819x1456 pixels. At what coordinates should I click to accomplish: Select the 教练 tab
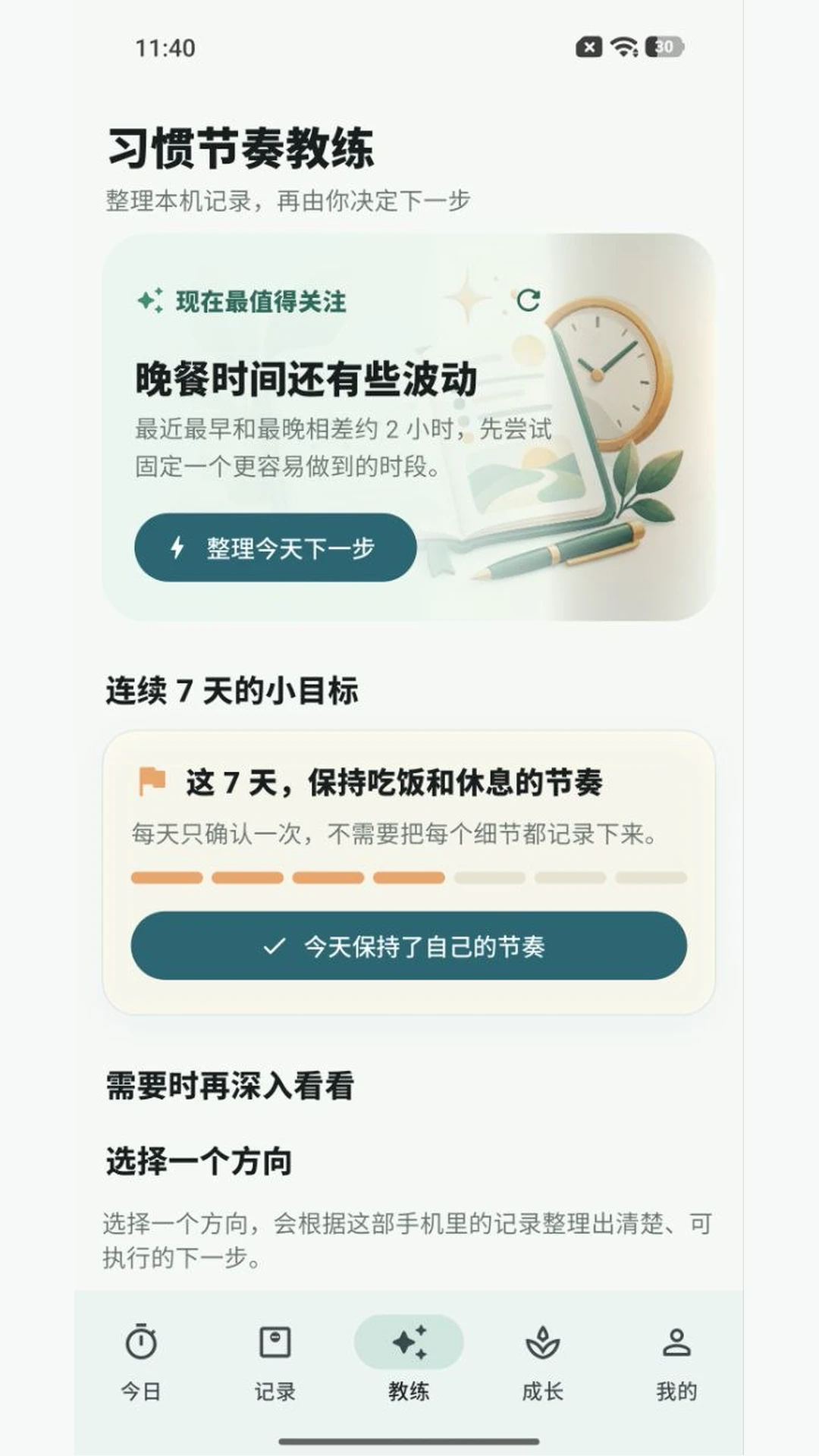pos(409,1363)
